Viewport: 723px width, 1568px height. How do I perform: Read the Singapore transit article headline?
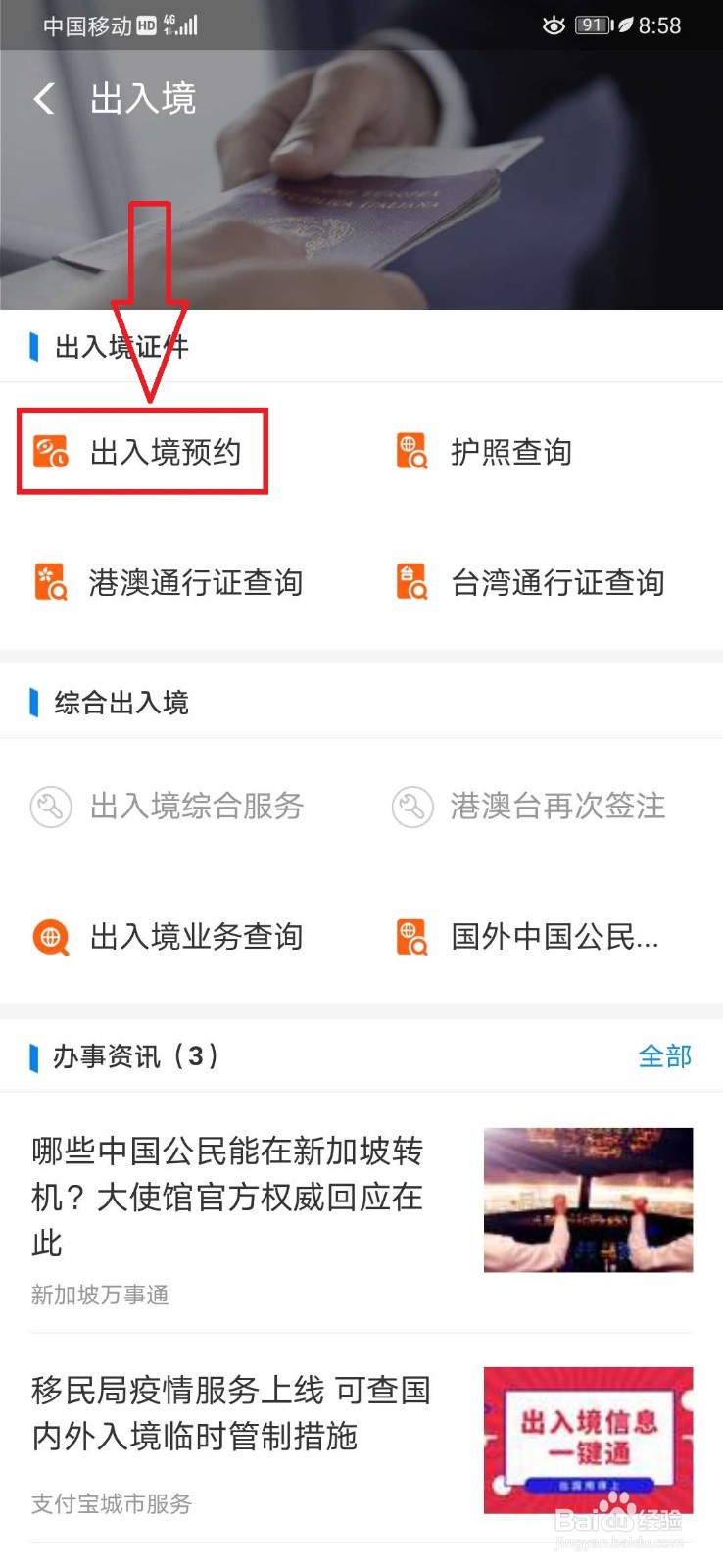(225, 1198)
